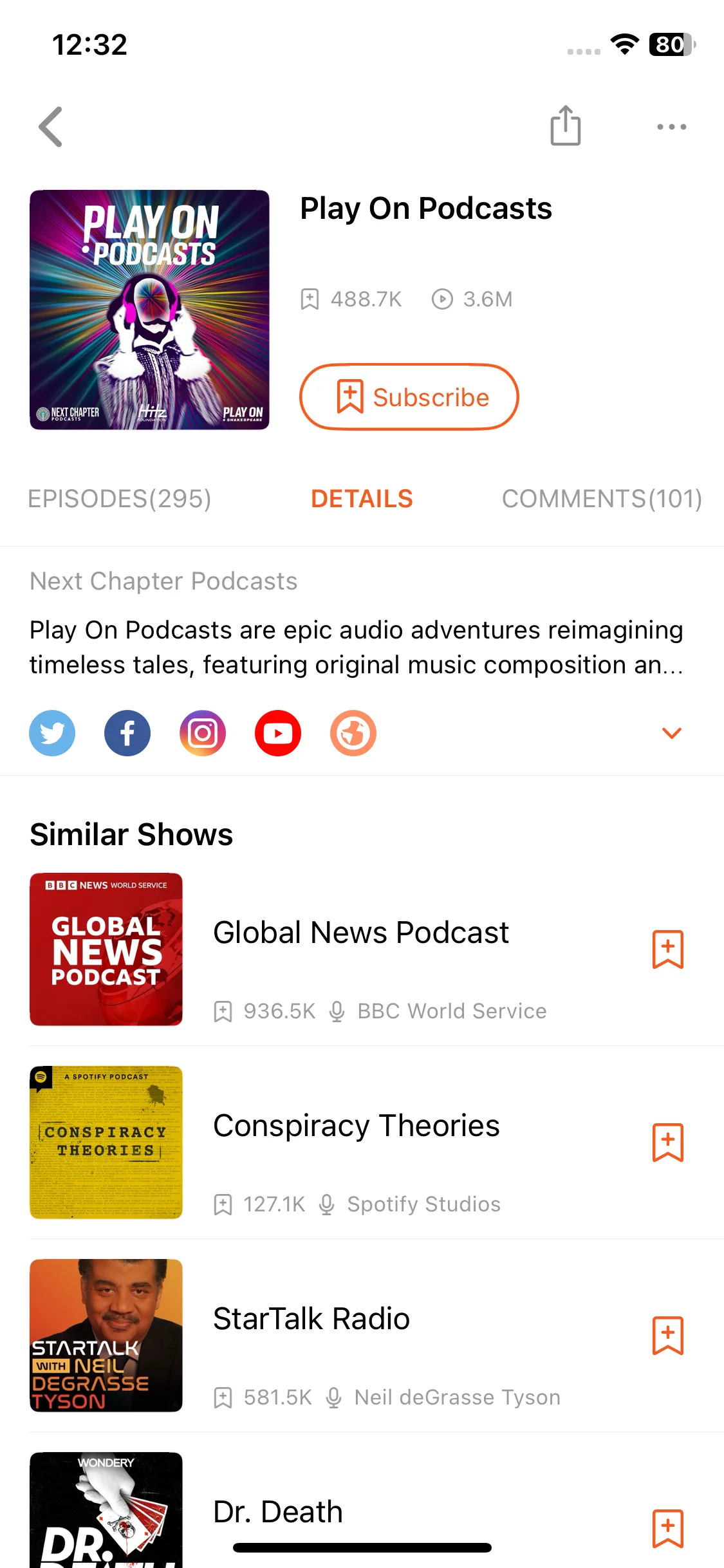Subscribe to Conspiracy Theories via bookmark

[667, 1143]
